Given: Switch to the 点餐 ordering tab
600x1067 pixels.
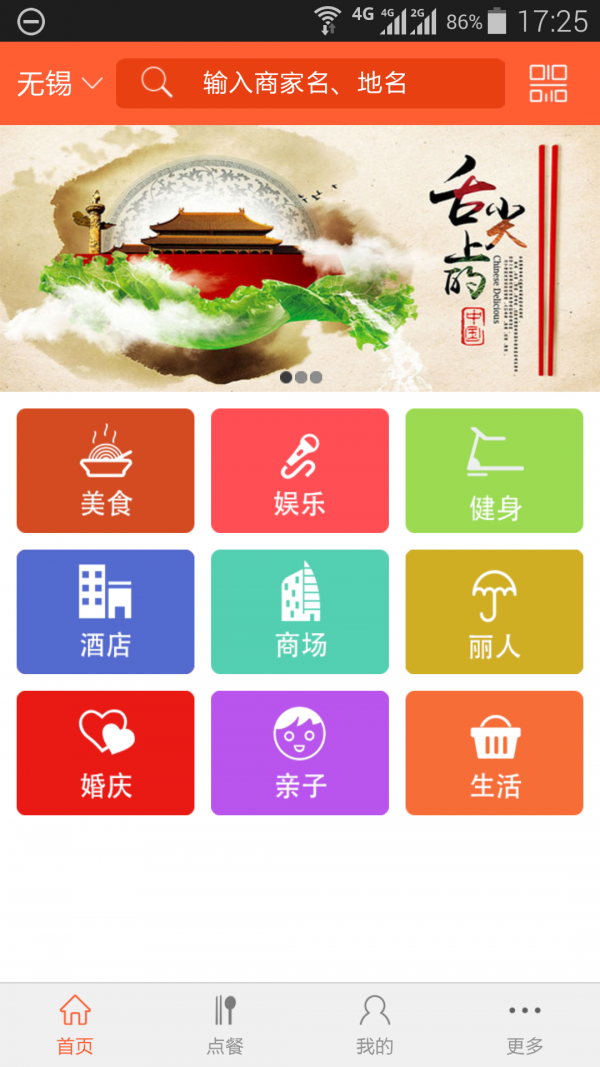Looking at the screenshot, I should pos(225,1025).
